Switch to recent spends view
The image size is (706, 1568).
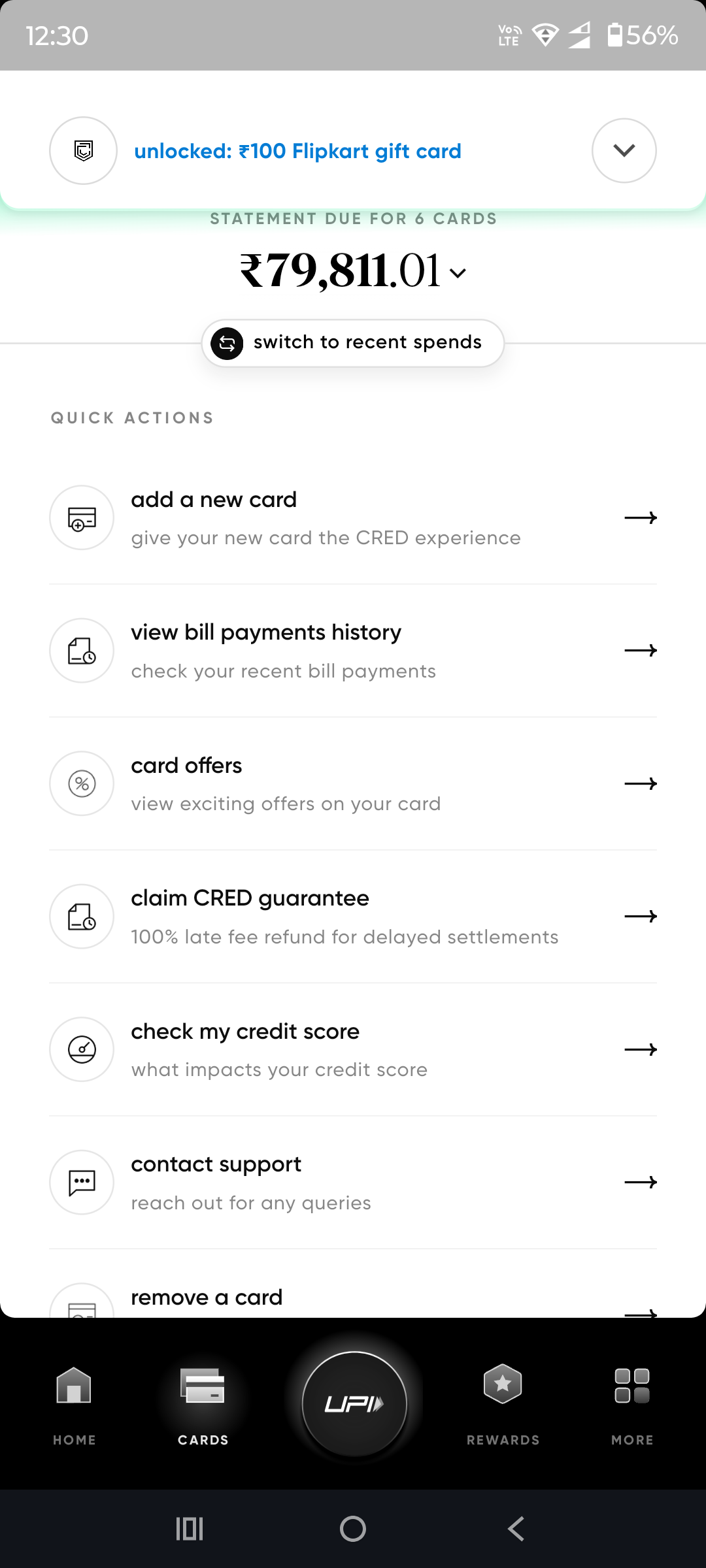coord(353,343)
